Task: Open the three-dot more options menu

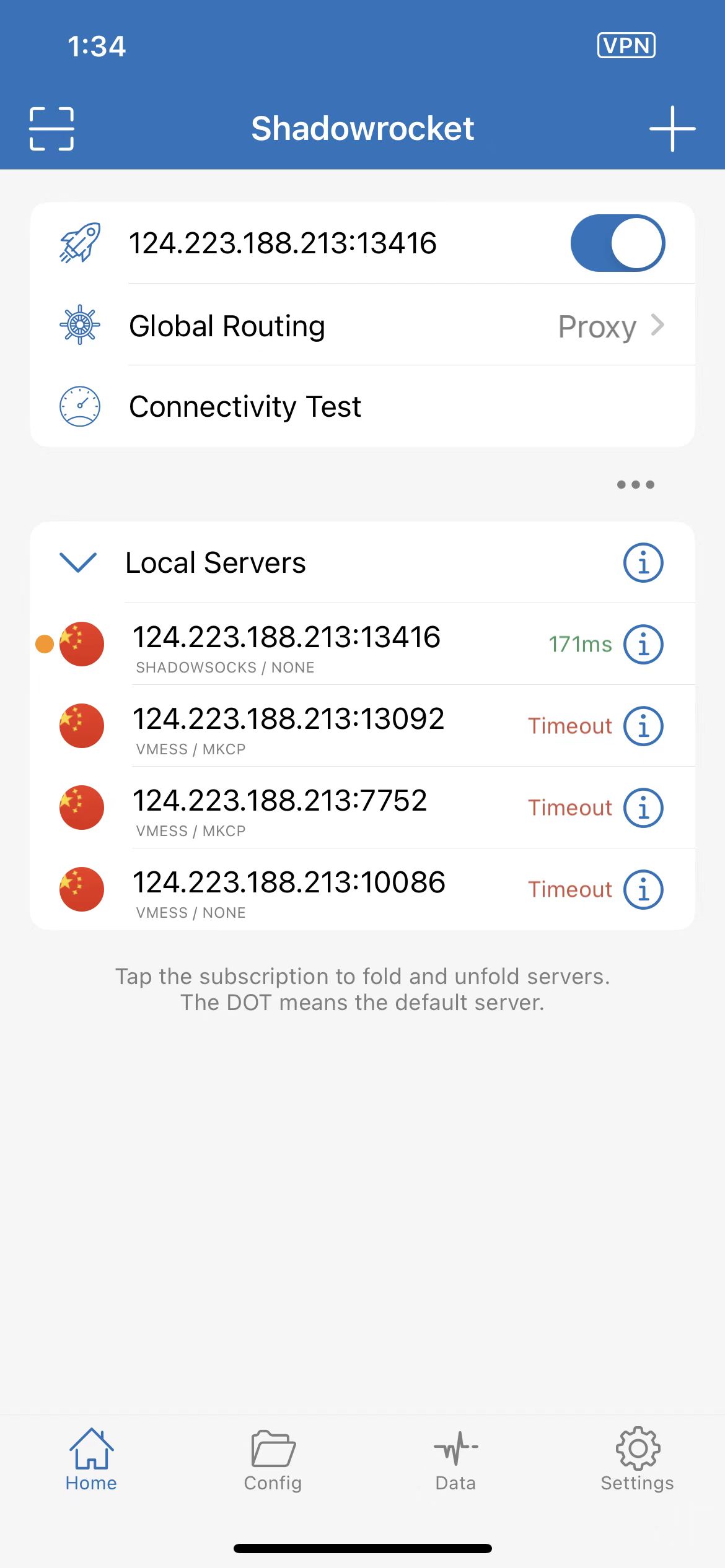Action: click(x=636, y=485)
